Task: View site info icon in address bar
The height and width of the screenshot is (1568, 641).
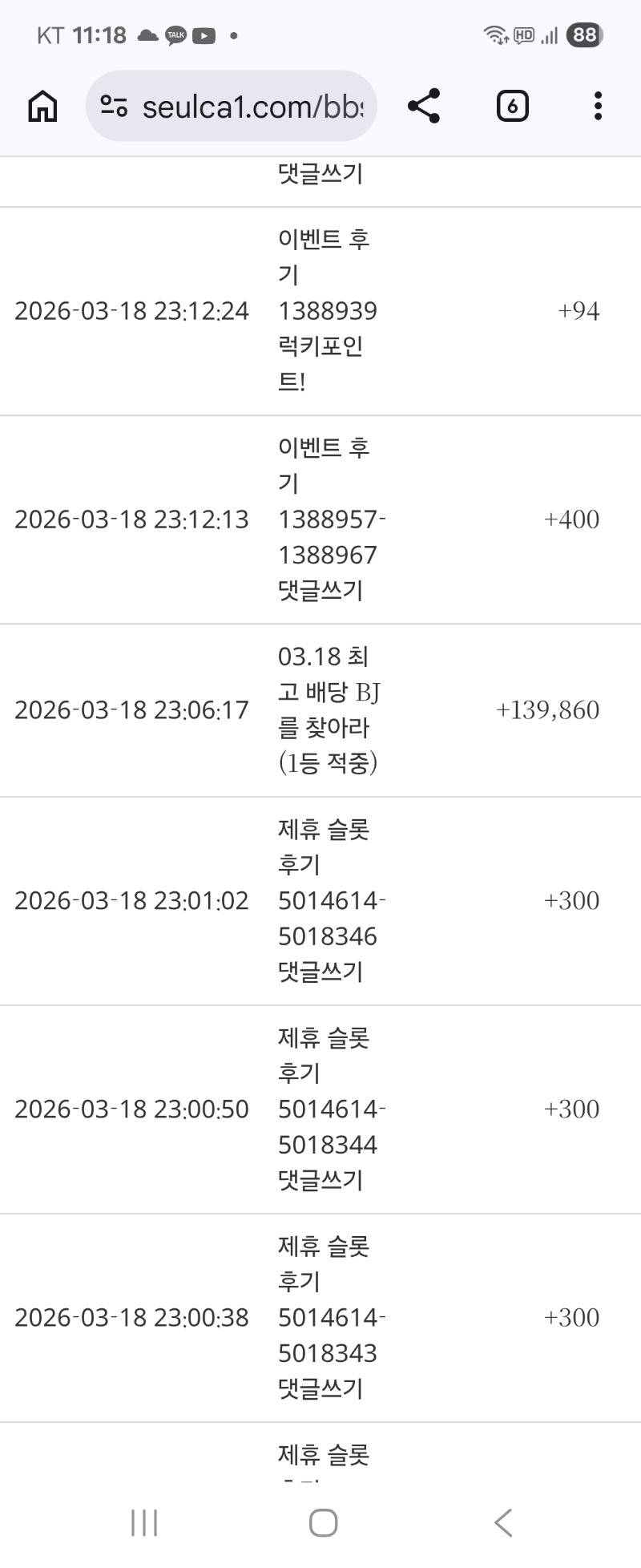Action: 114,106
